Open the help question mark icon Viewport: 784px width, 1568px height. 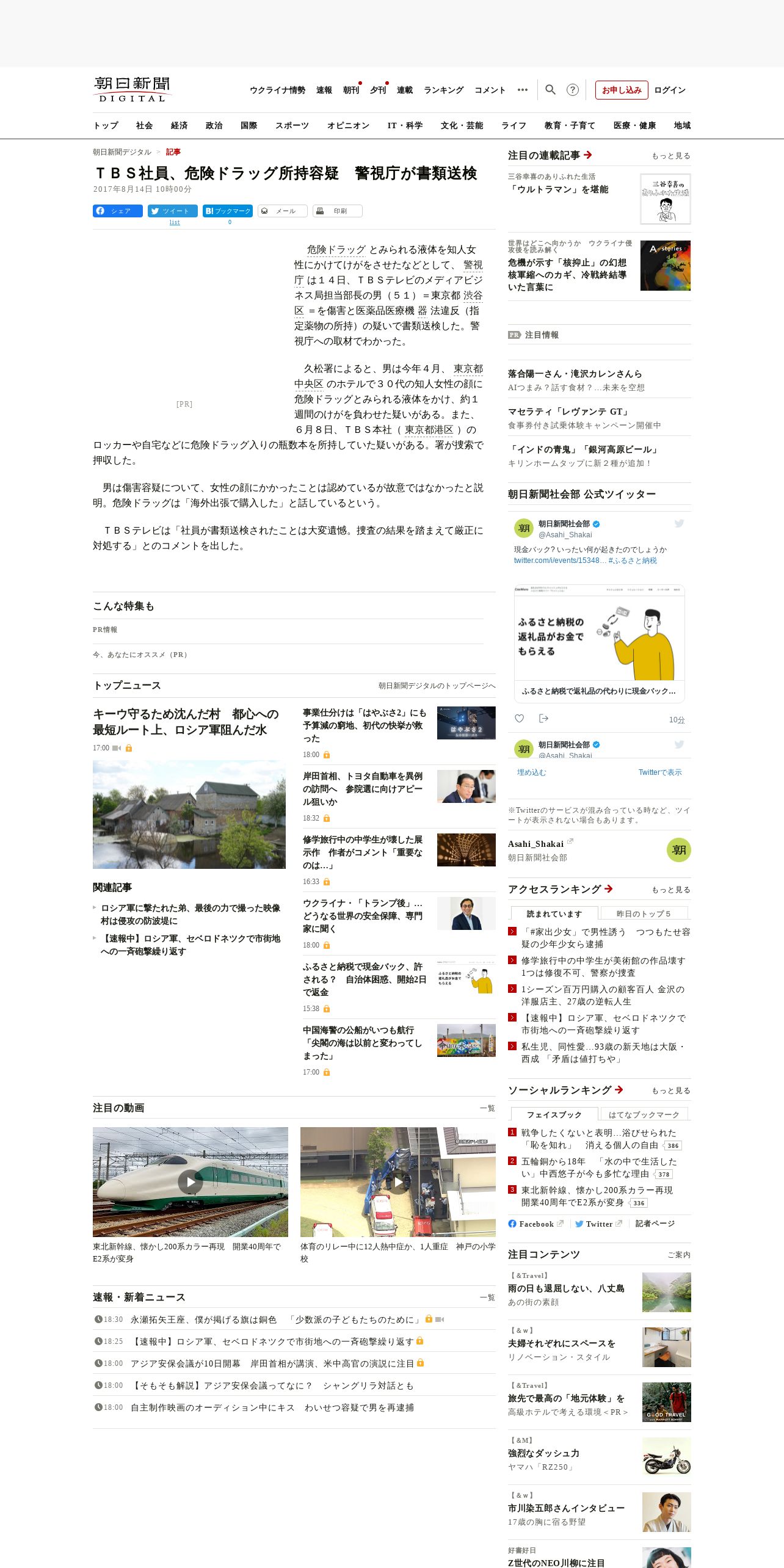point(572,90)
